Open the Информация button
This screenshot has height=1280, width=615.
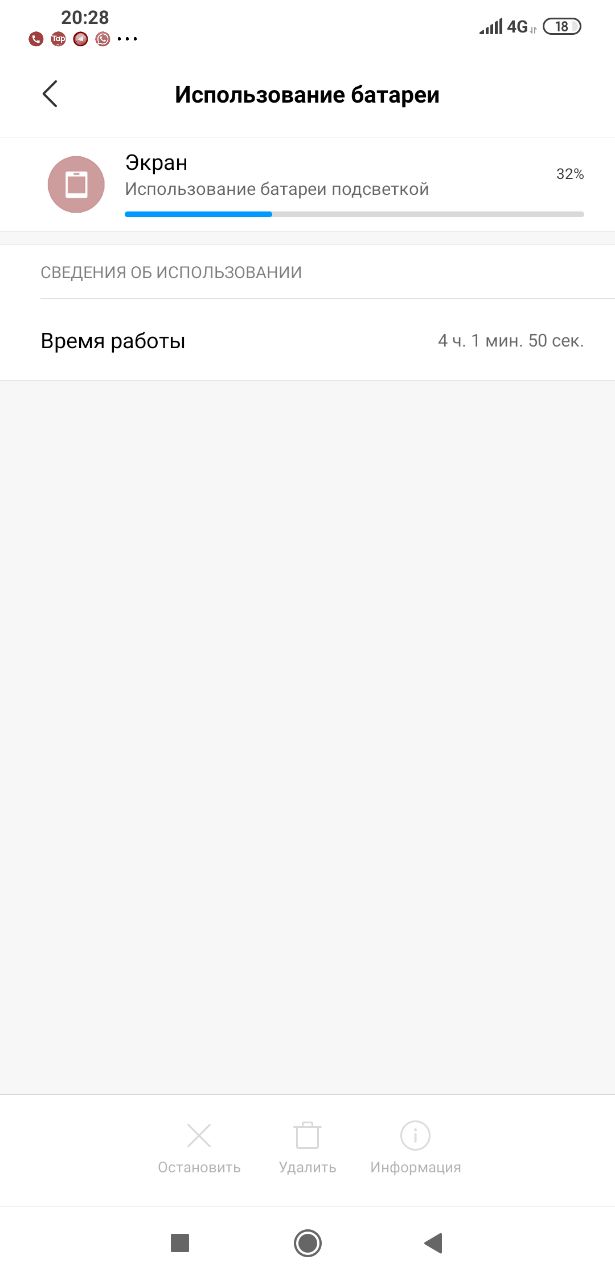point(415,1148)
